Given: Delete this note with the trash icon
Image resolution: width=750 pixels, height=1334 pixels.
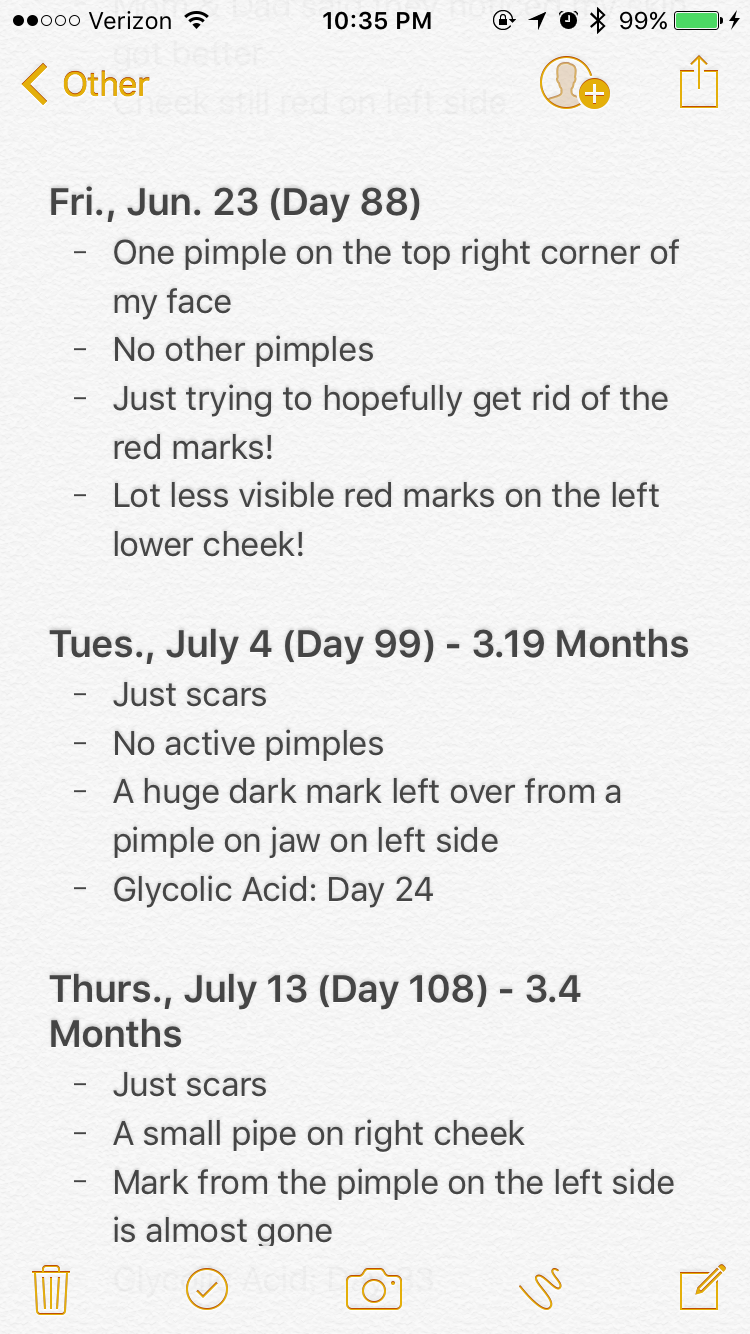Looking at the screenshot, I should click(50, 1289).
